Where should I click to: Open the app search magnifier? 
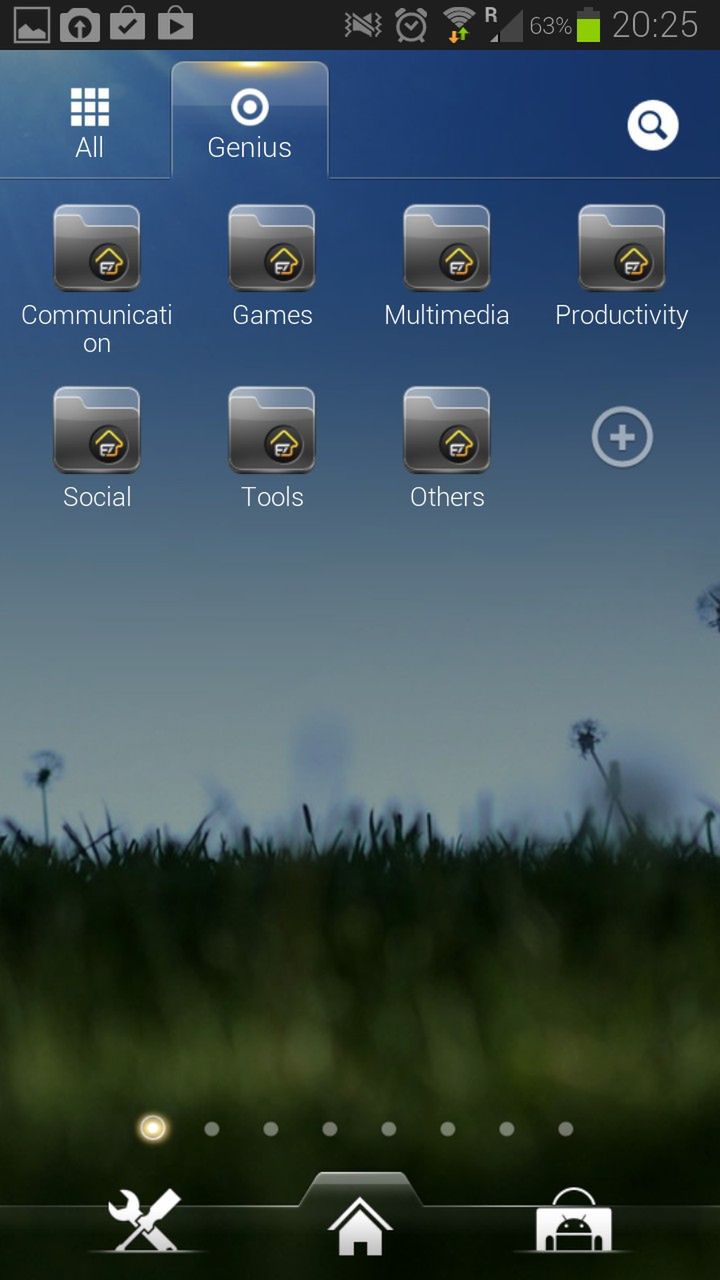click(x=652, y=126)
